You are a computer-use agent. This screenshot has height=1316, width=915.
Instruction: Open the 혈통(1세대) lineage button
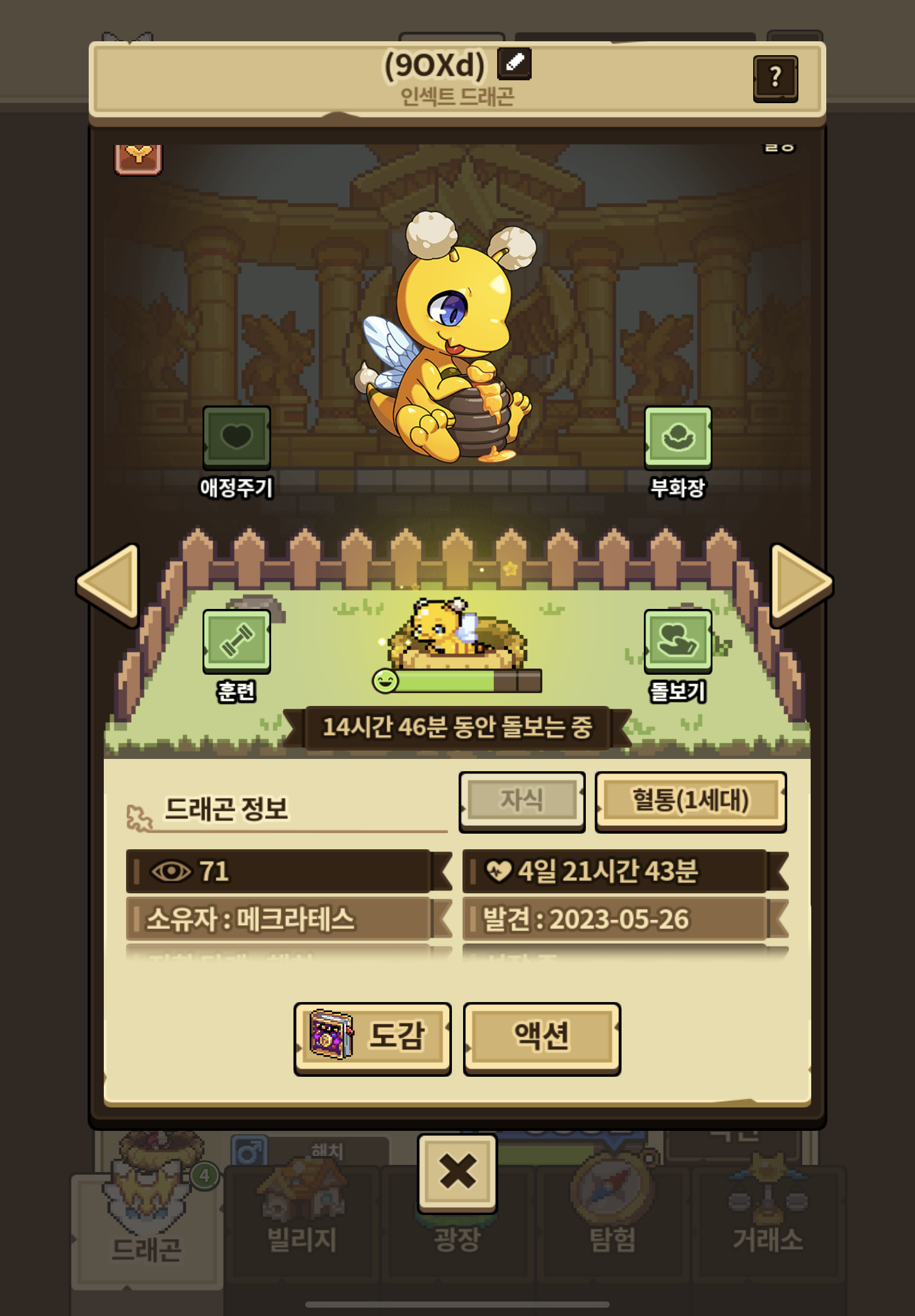tap(690, 800)
